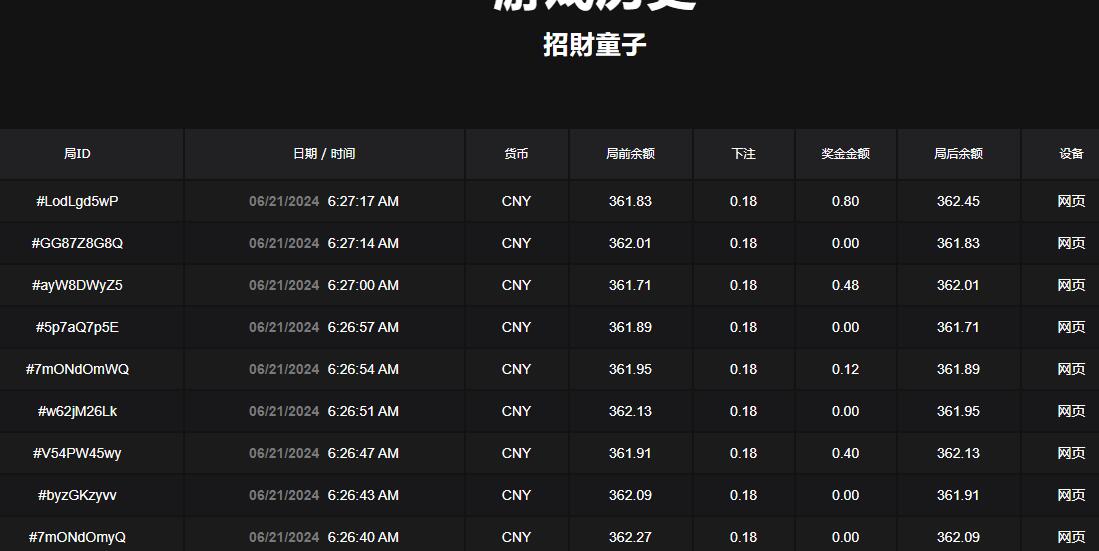Screen dimensions: 1099x551
Task: Select round #byzGKzyvv row
Action: (x=77, y=495)
